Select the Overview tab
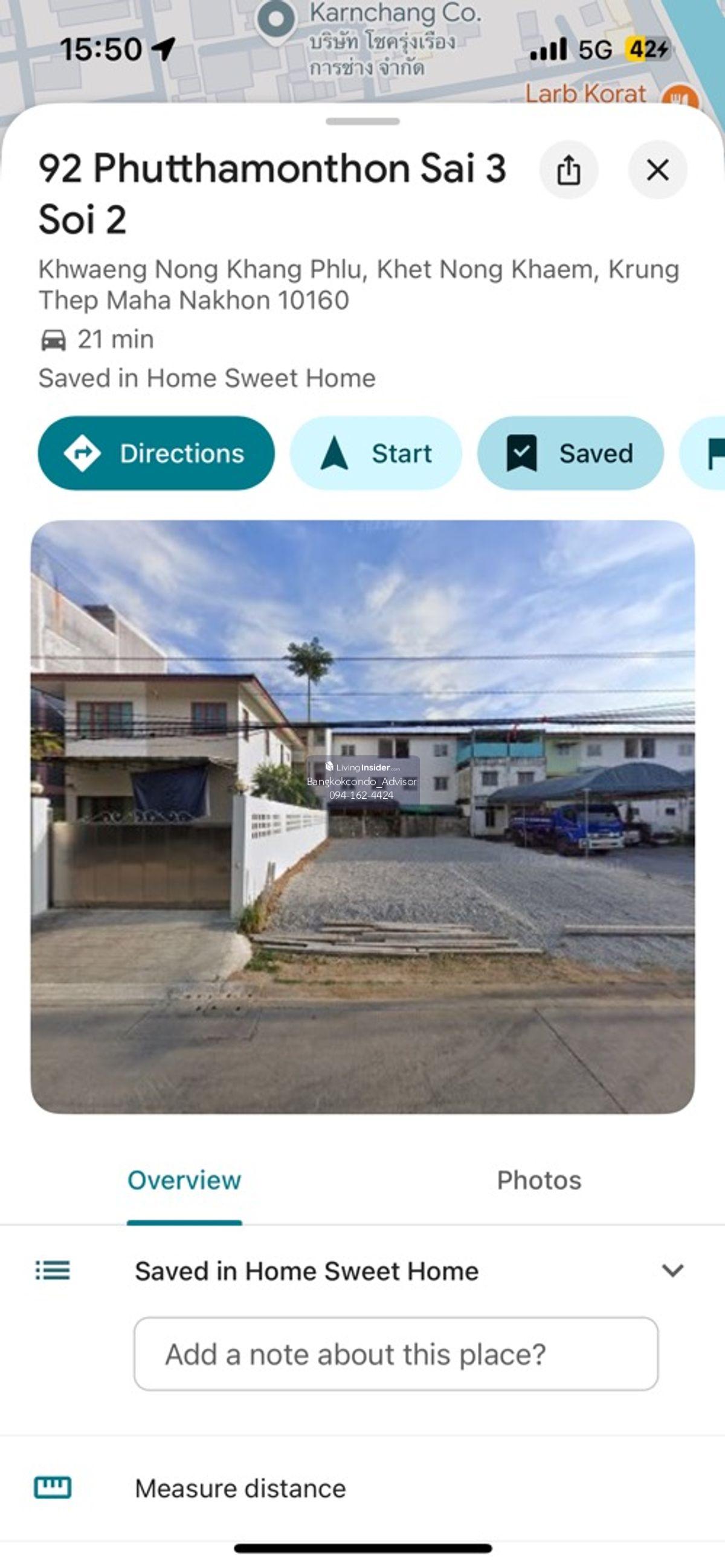725x1568 pixels. tap(184, 1180)
